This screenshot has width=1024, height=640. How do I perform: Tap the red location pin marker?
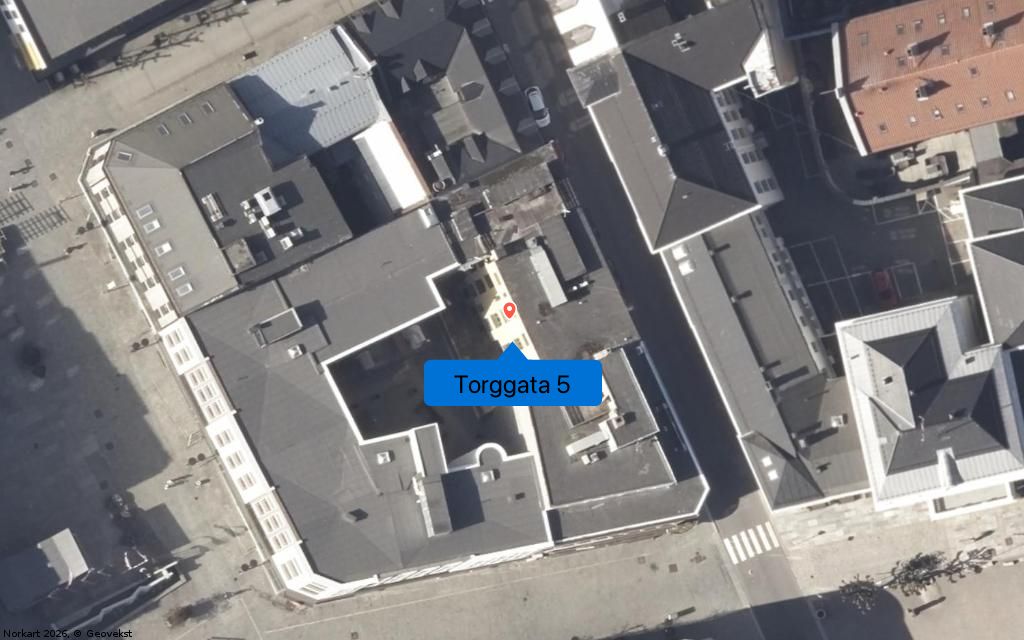[510, 310]
